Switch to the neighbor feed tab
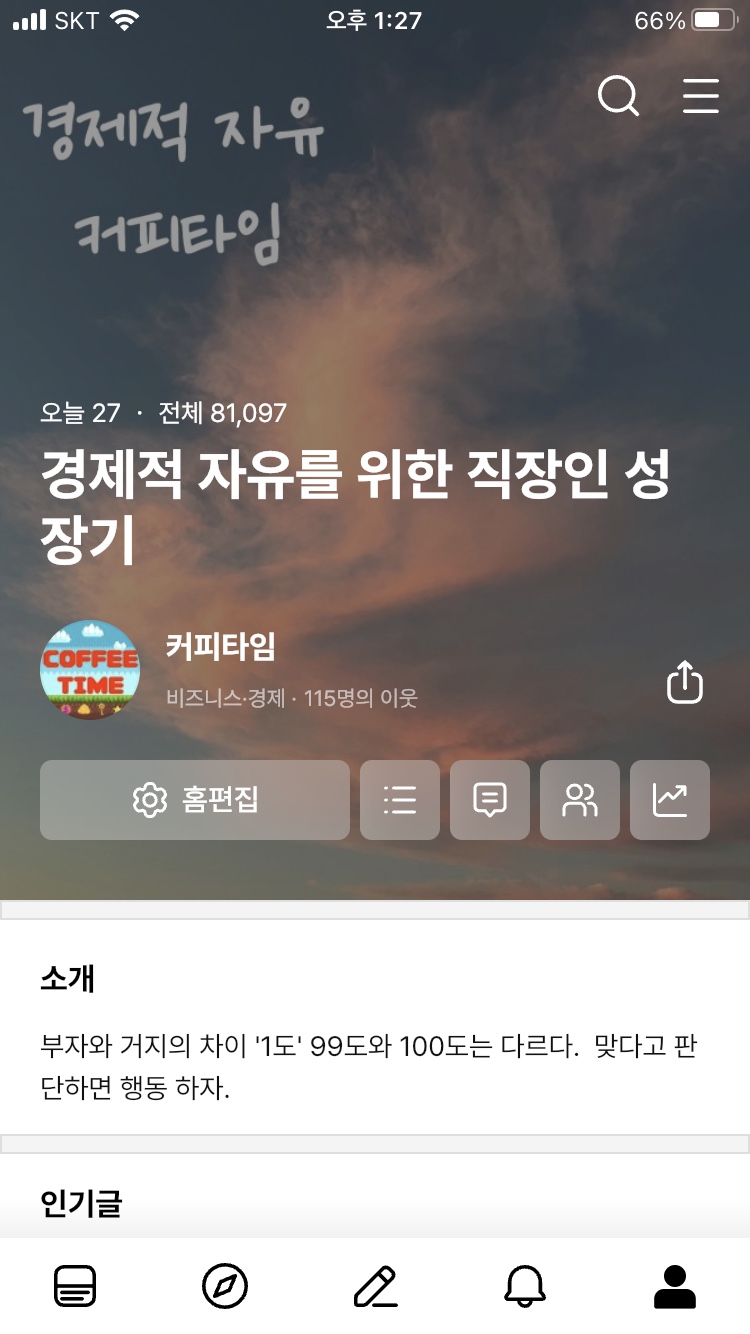 [75, 1285]
